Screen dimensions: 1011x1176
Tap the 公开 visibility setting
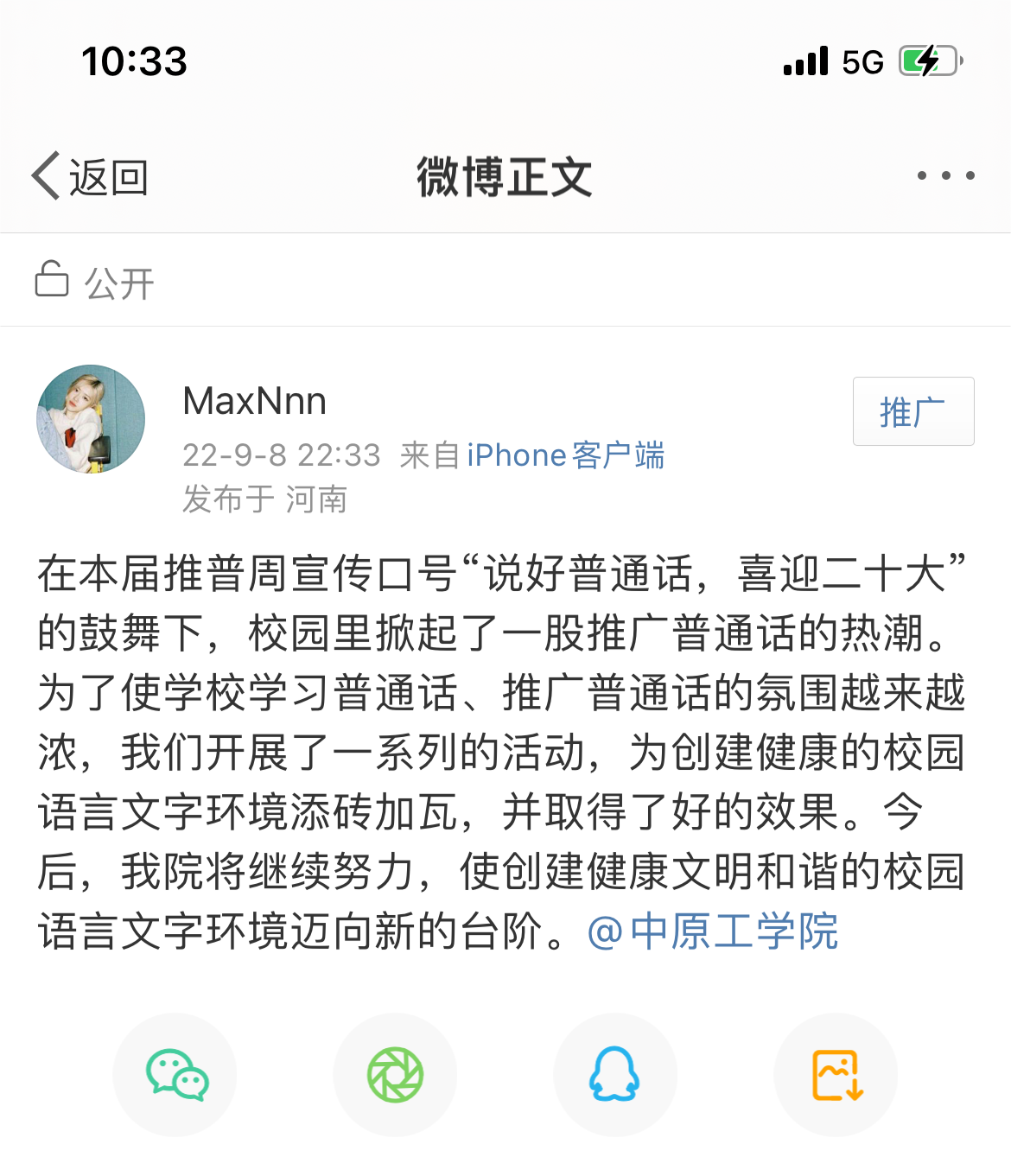click(x=95, y=282)
